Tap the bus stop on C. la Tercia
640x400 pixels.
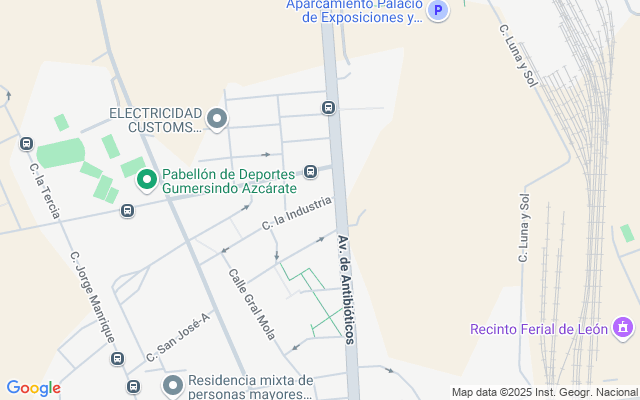click(26, 143)
